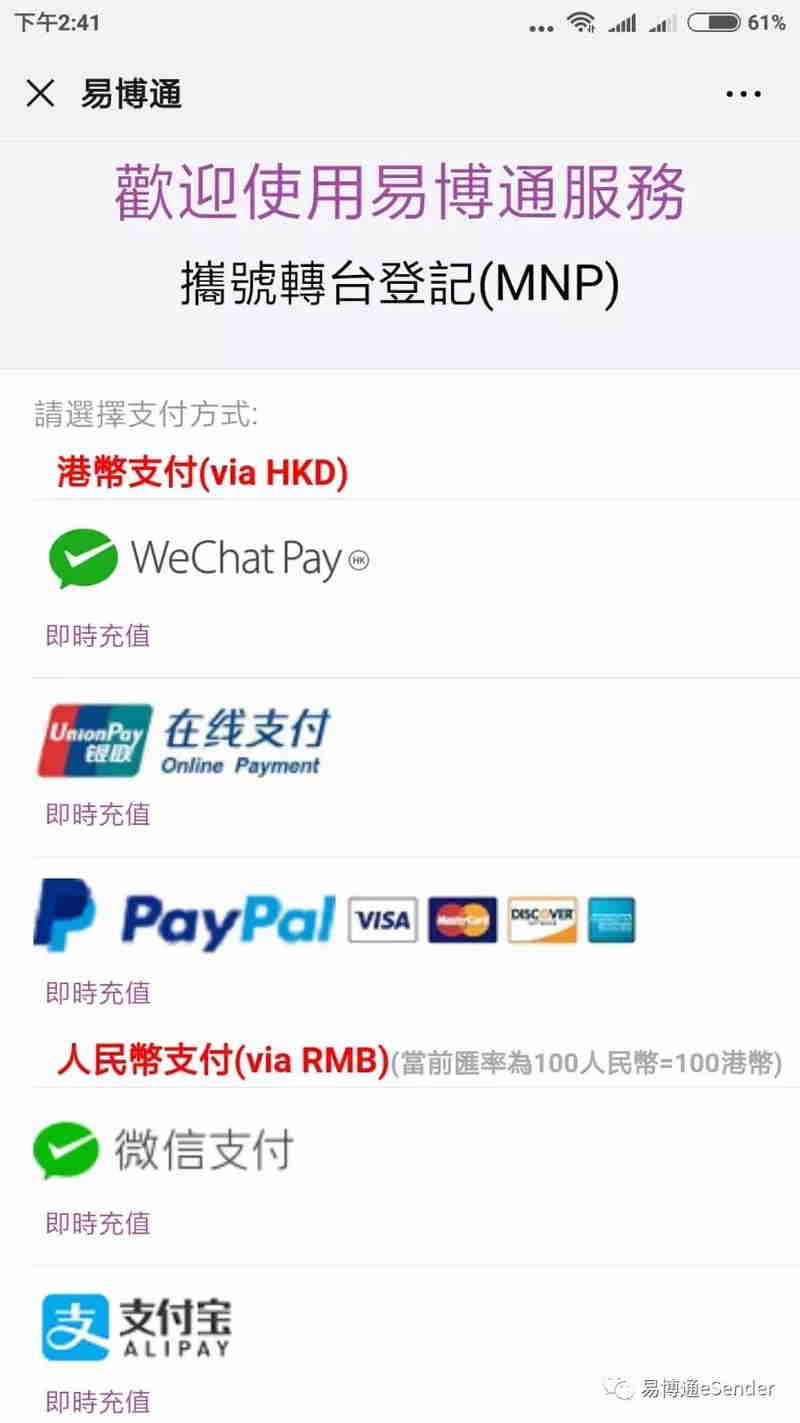This screenshot has height=1423, width=800.
Task: Pay with PayPal option
Action: (x=333, y=919)
